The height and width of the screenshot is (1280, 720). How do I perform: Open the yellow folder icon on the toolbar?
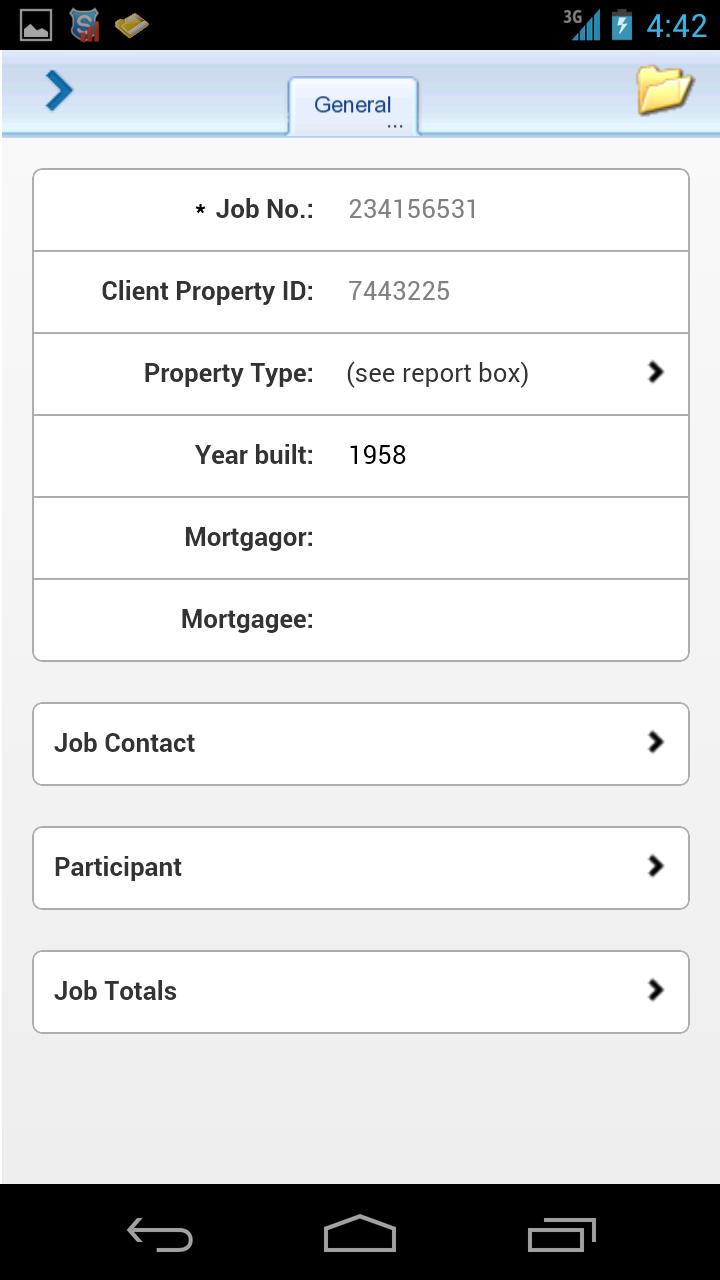tap(664, 90)
